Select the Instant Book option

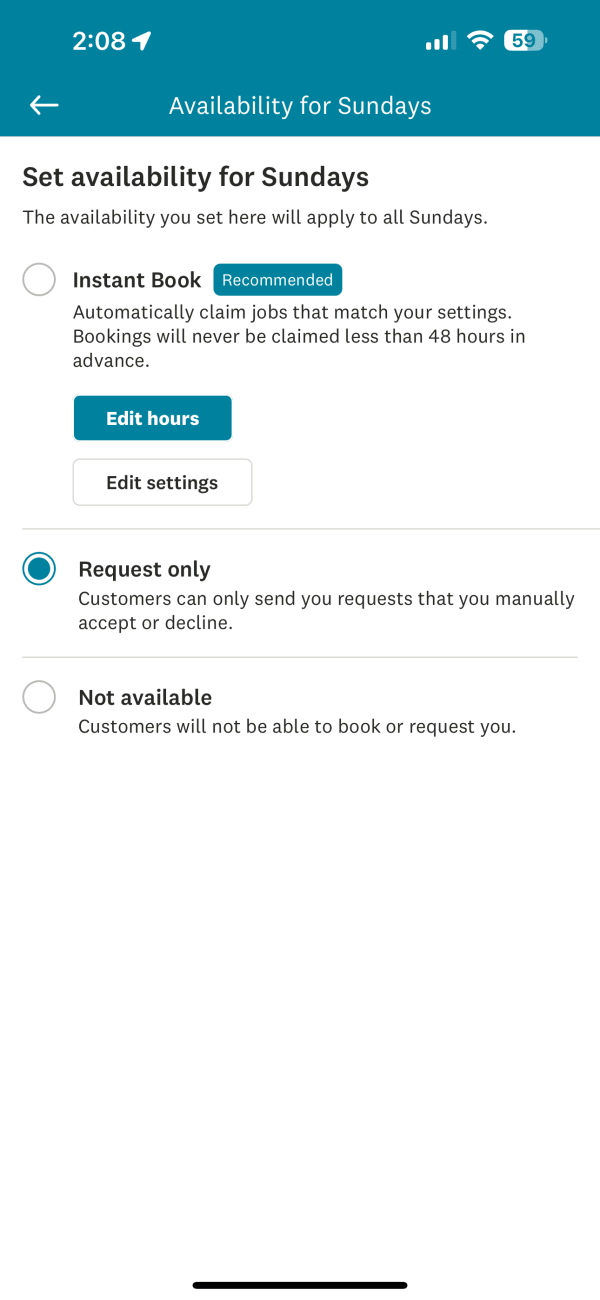point(39,280)
